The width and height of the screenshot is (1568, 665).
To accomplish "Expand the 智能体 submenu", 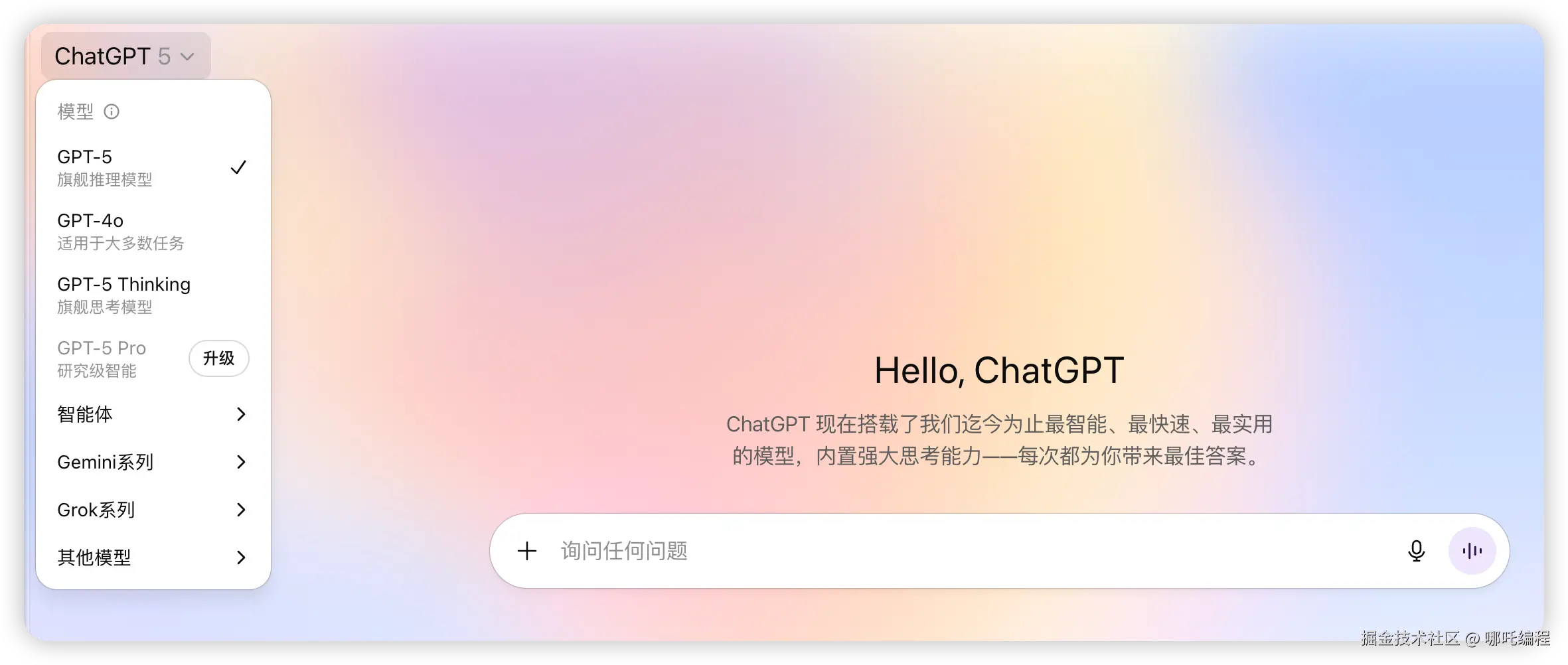I will coord(152,414).
